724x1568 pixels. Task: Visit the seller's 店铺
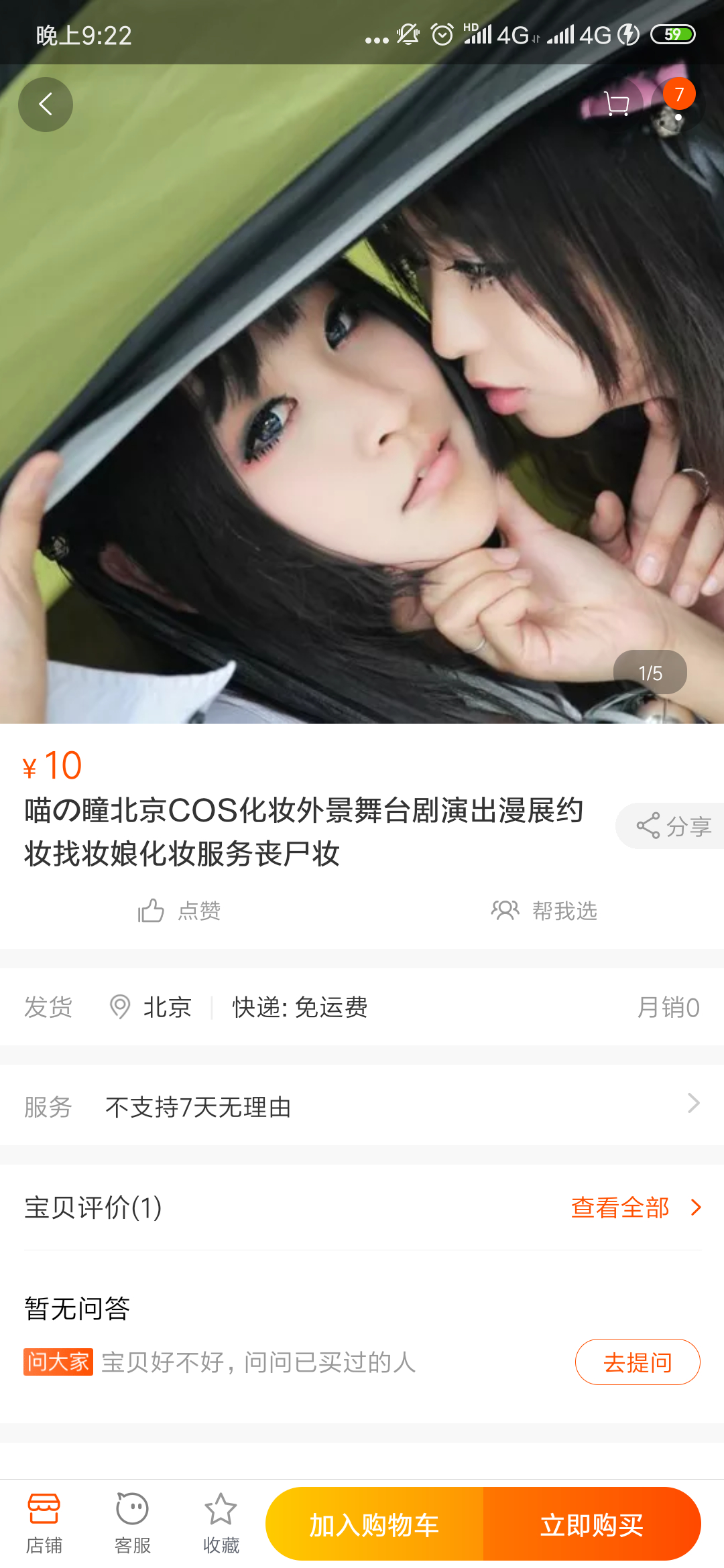(44, 1524)
